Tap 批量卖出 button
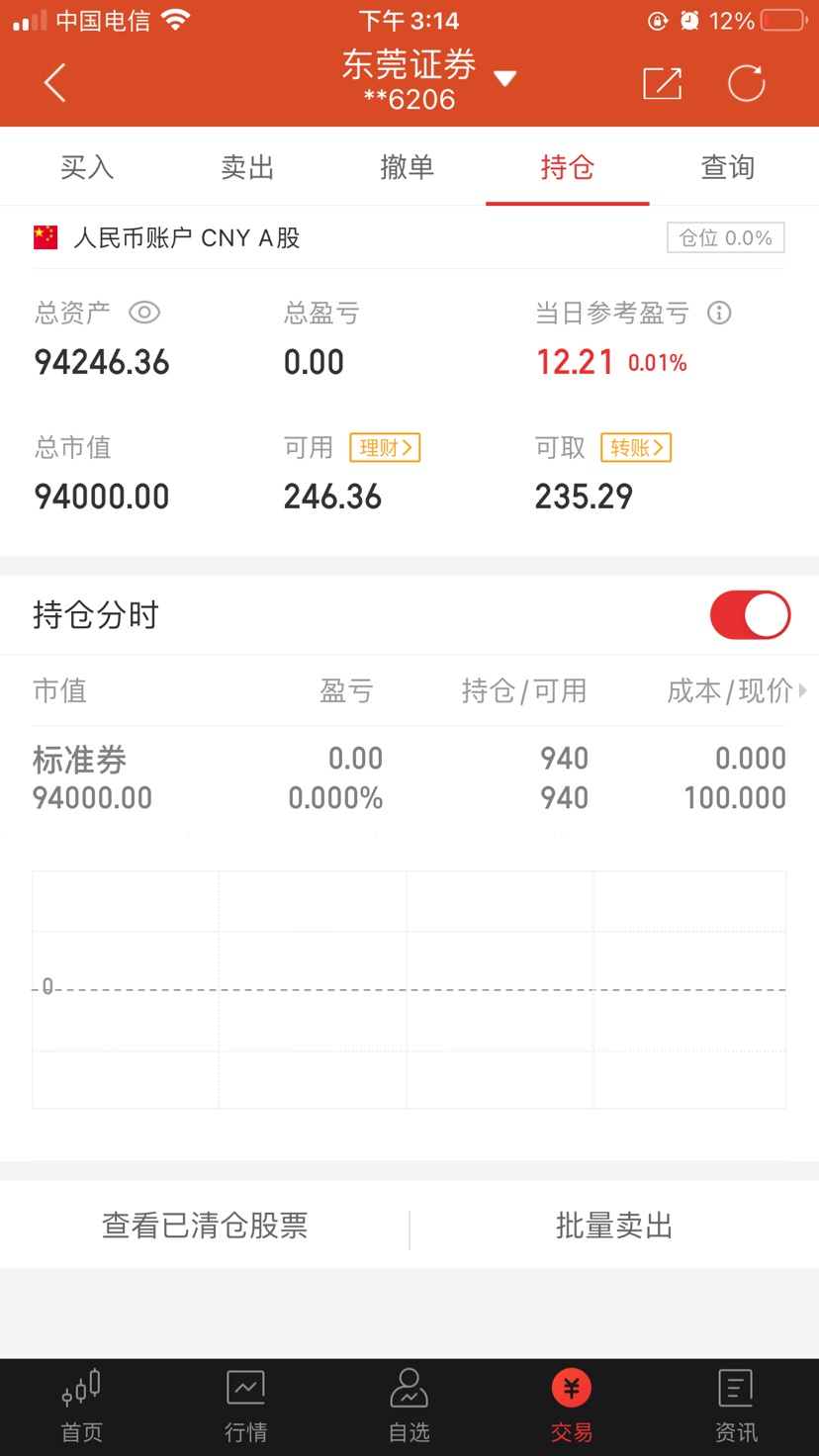The width and height of the screenshot is (819, 1456). click(614, 1226)
